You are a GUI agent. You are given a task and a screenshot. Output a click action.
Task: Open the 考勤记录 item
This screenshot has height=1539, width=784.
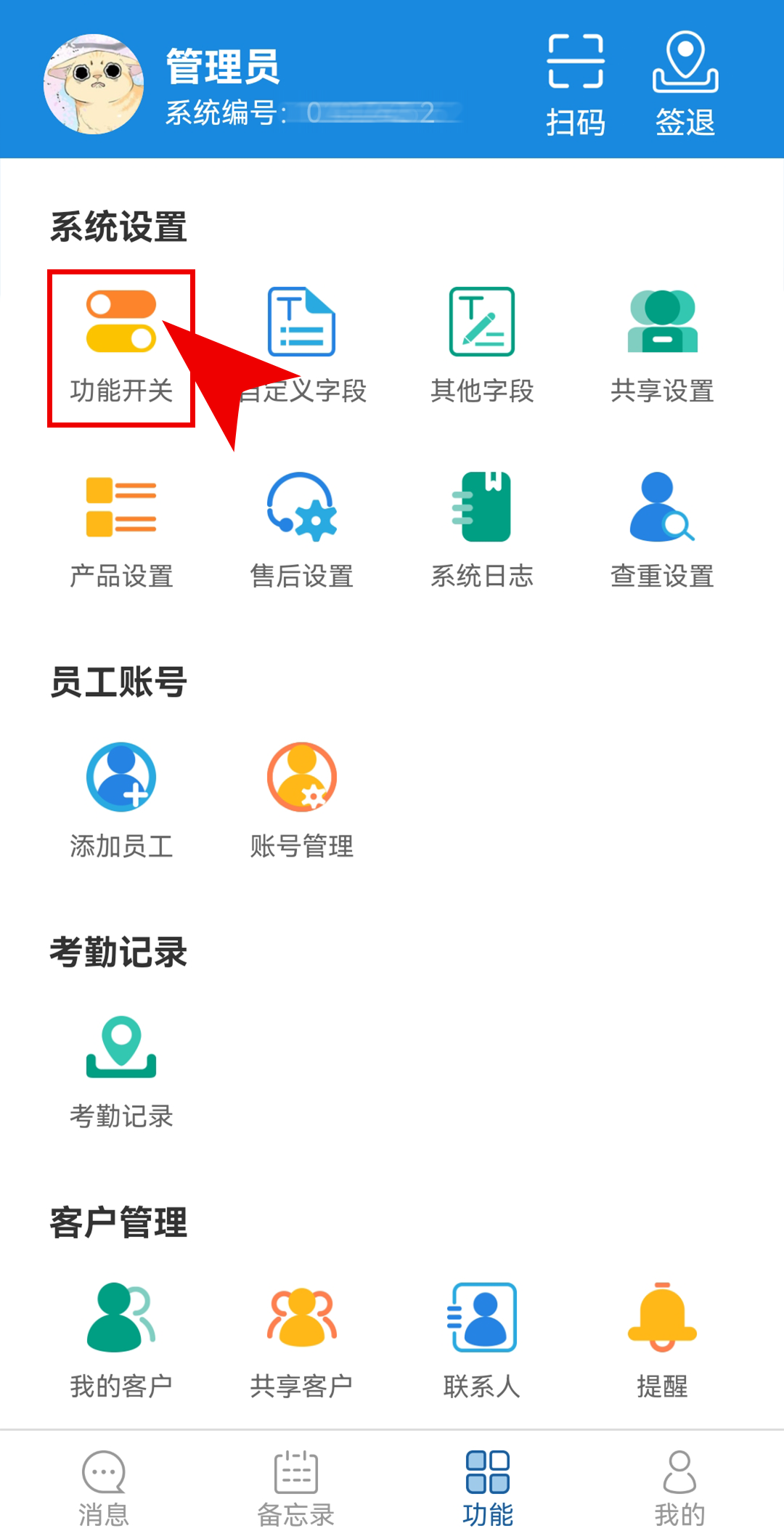(121, 1072)
